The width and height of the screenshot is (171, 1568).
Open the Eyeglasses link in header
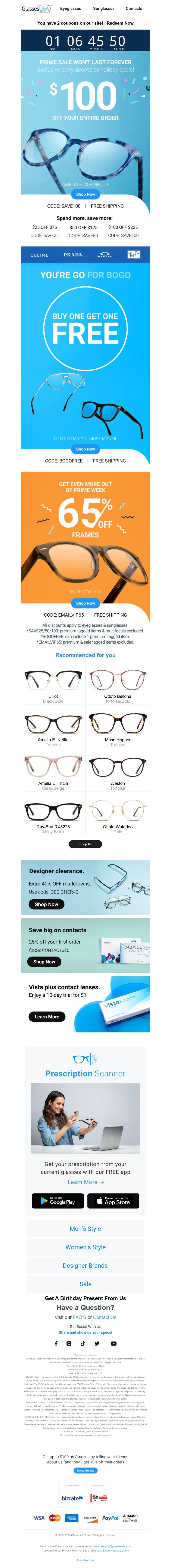click(70, 9)
